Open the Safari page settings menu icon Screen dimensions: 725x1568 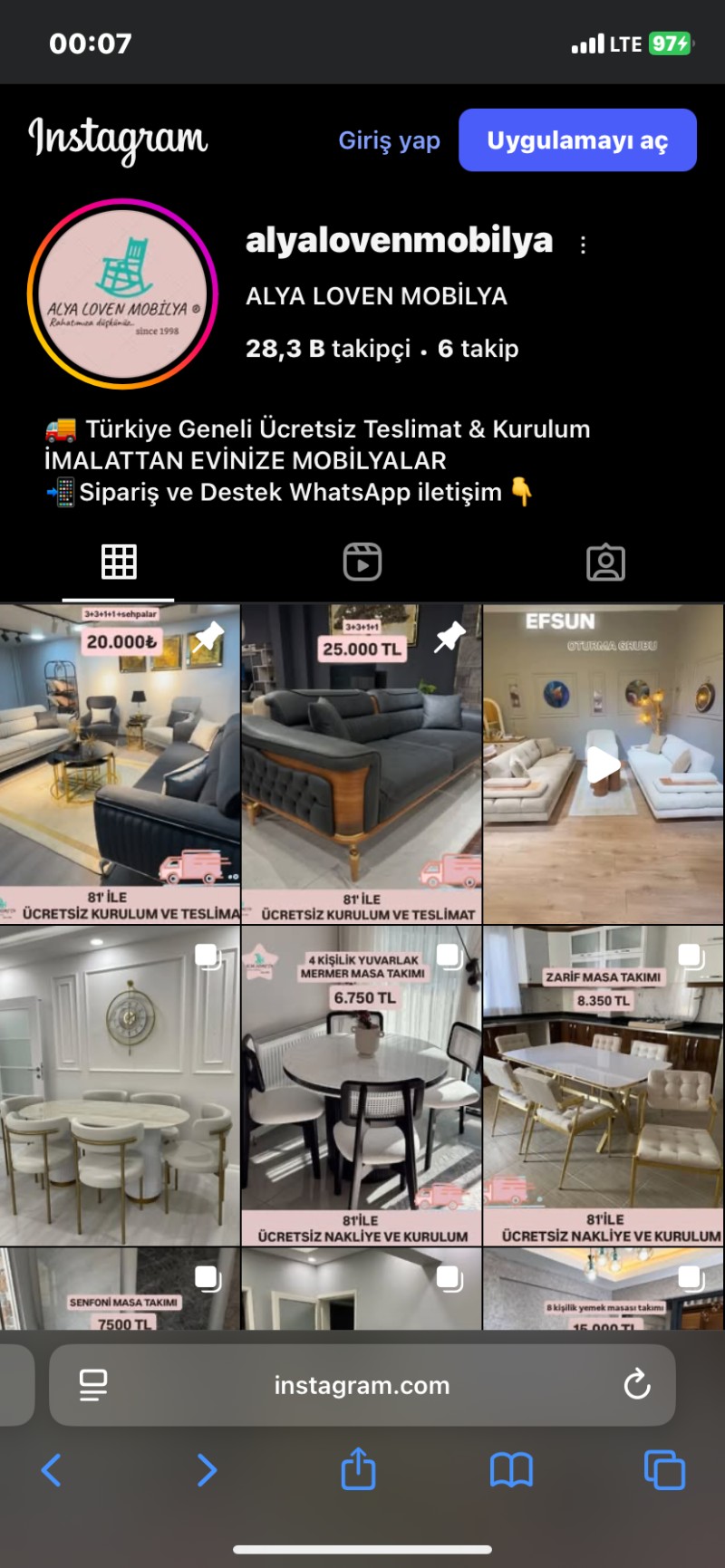[x=92, y=1384]
